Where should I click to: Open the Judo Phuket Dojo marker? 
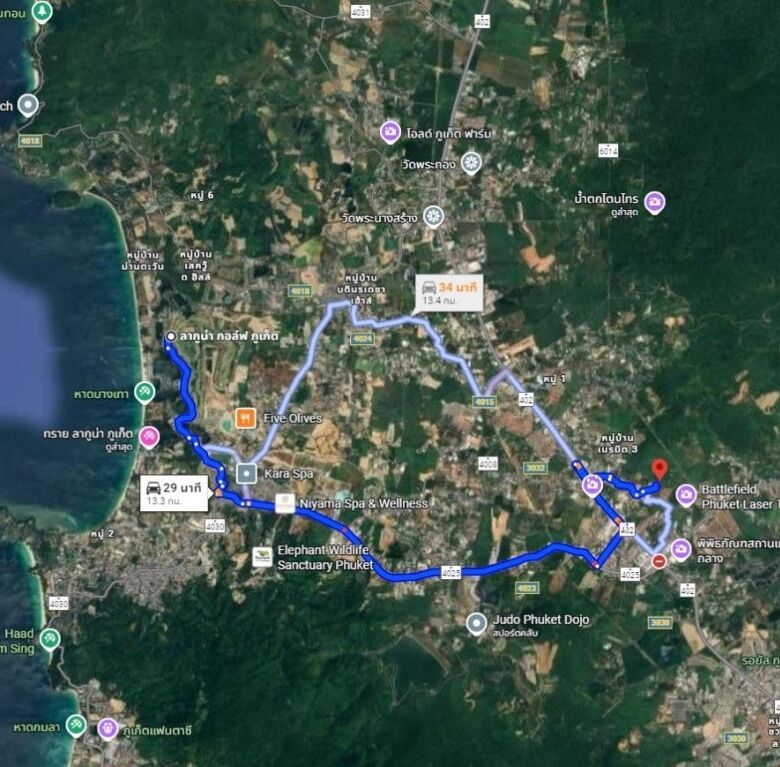[x=477, y=624]
